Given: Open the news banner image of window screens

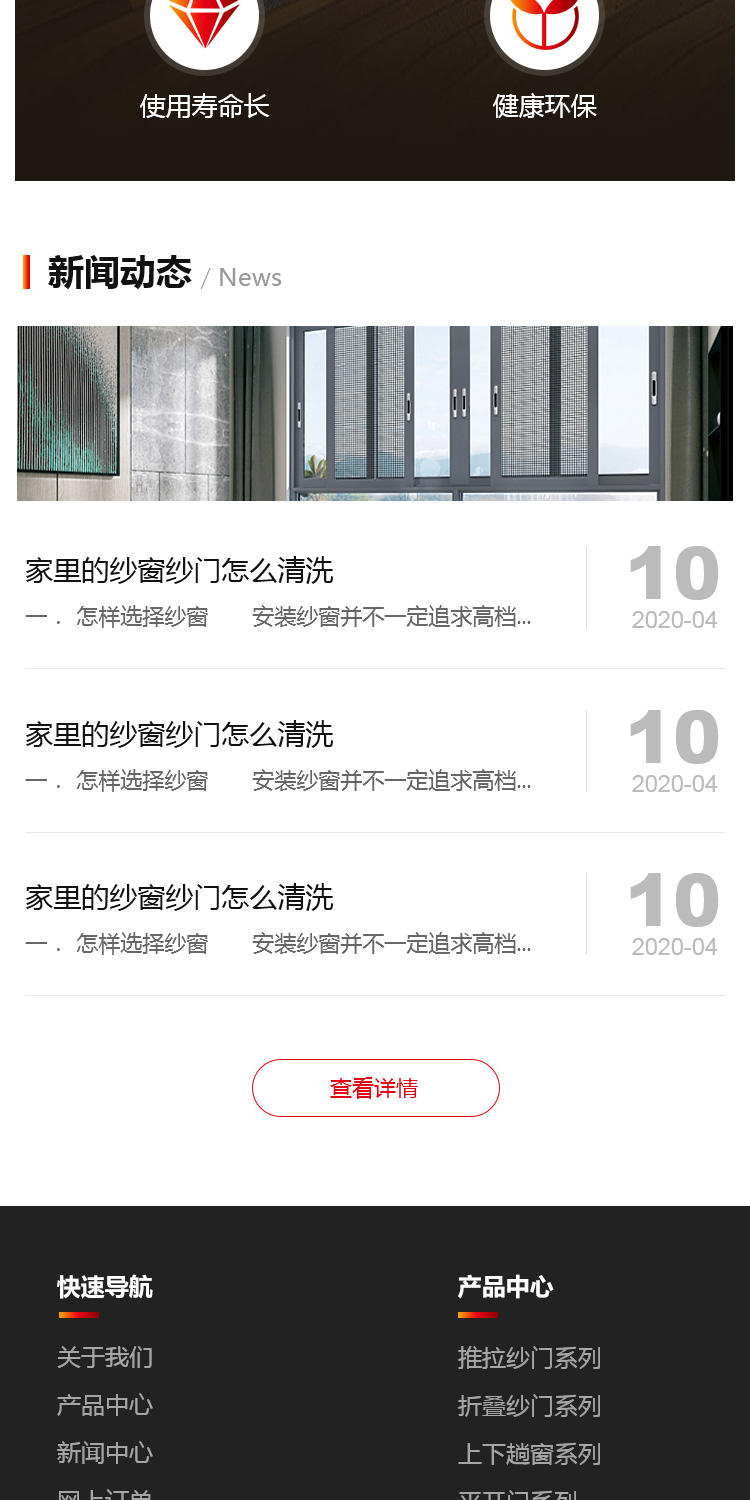Looking at the screenshot, I should 375,413.
